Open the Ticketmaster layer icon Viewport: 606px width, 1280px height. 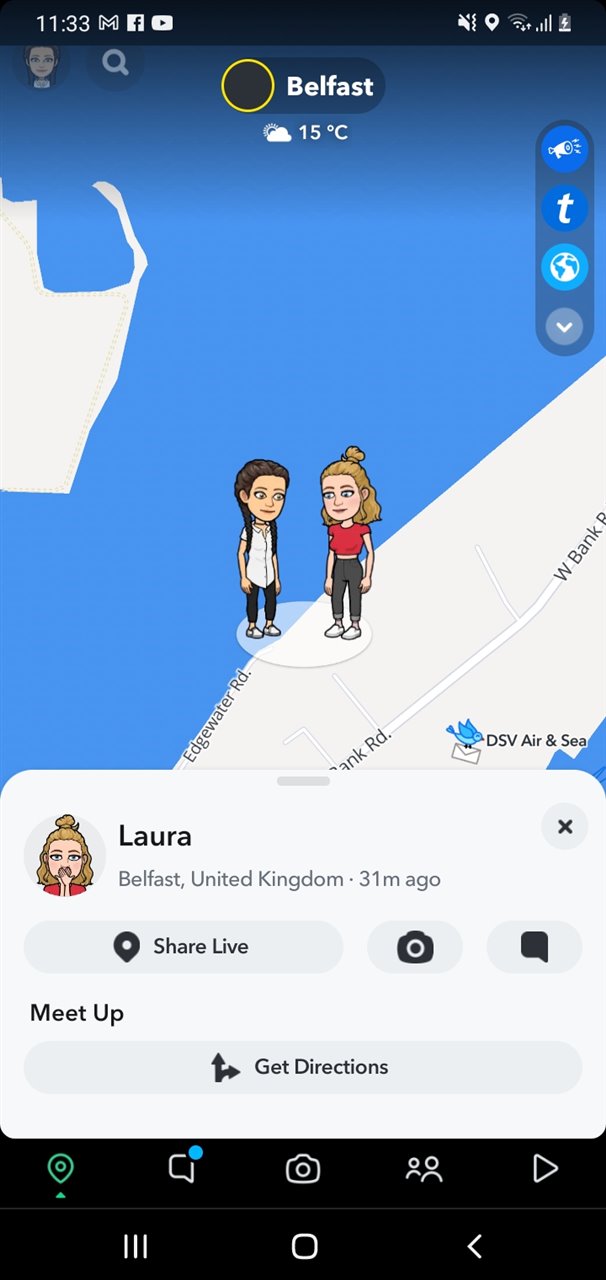[564, 209]
